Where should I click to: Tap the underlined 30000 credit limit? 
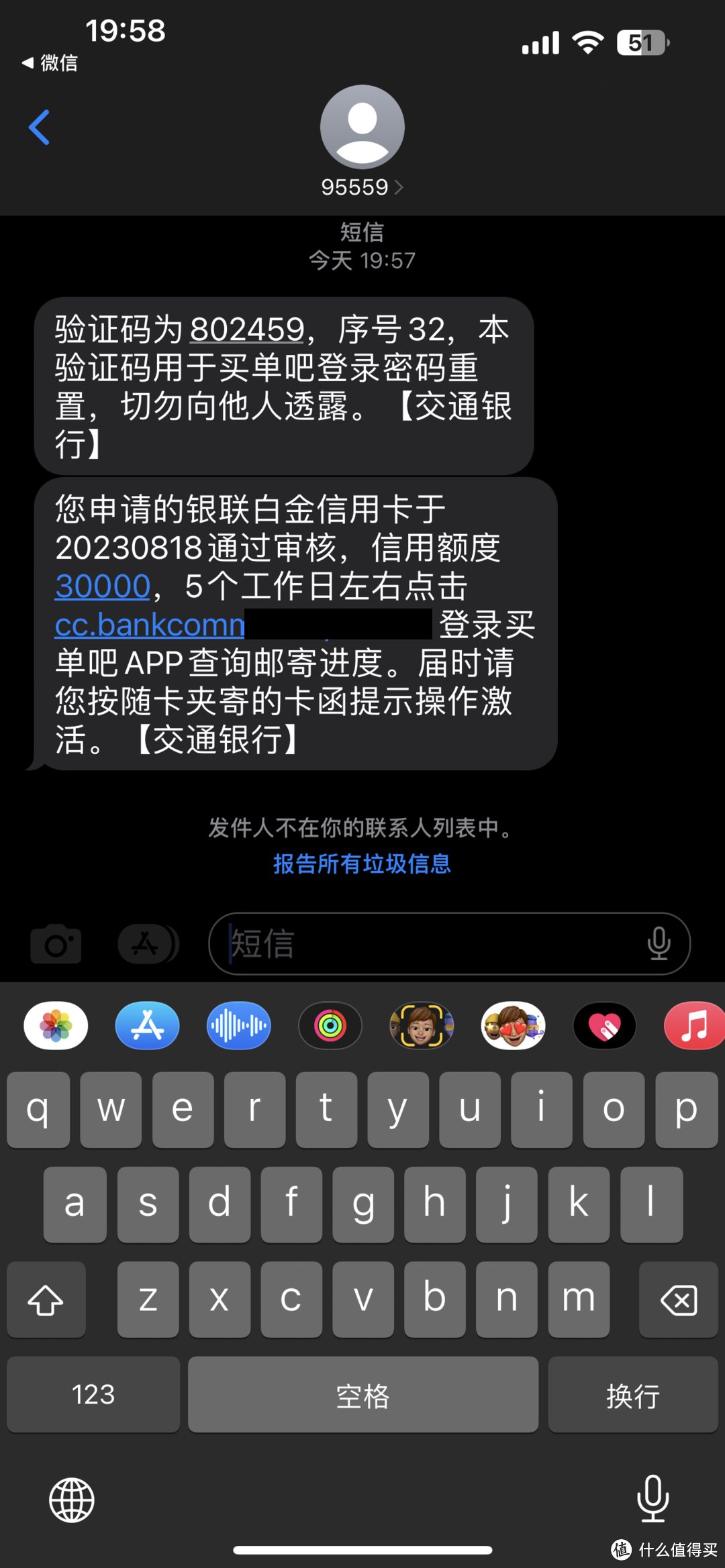pyautogui.click(x=103, y=586)
